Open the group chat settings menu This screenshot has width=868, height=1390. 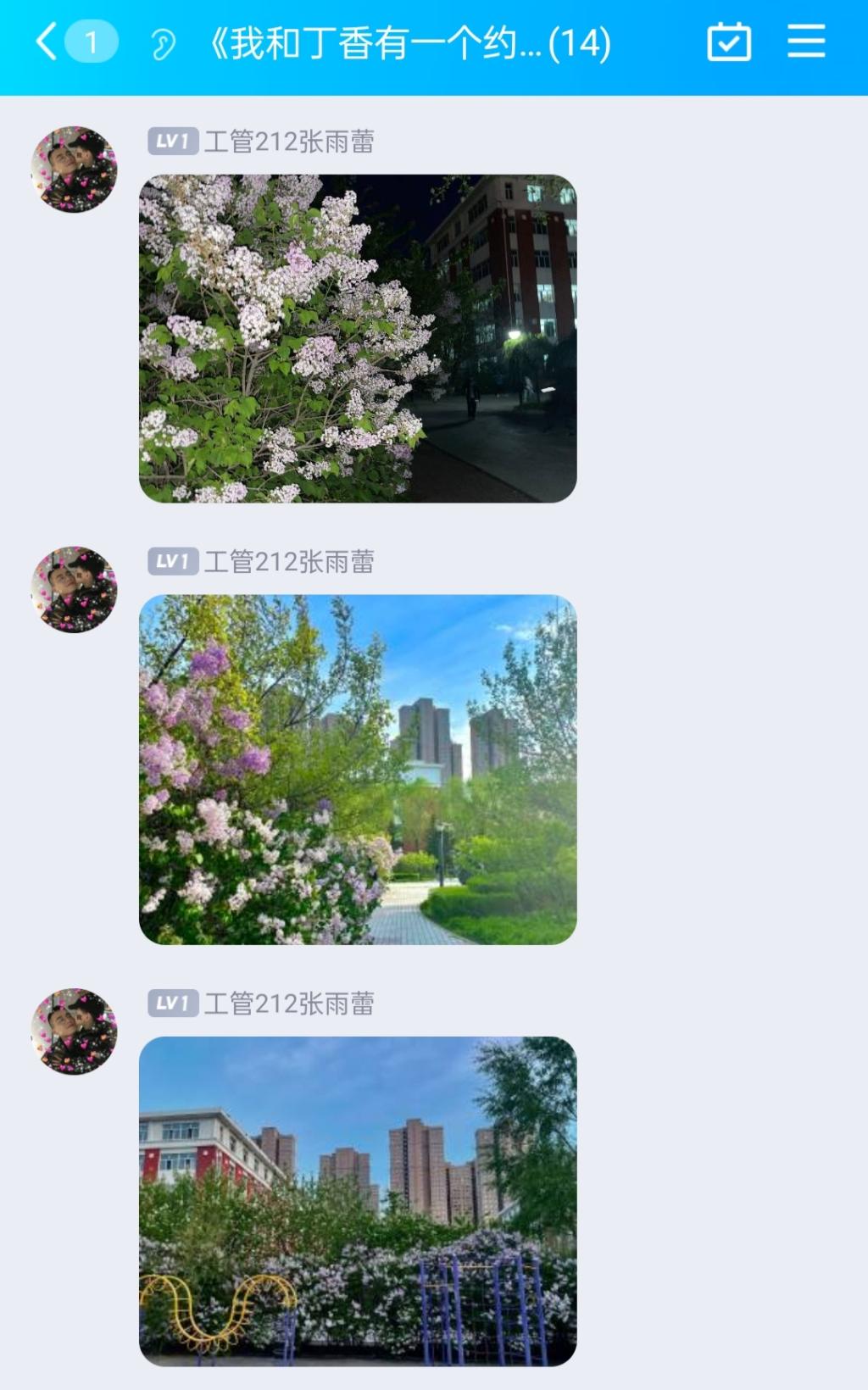click(x=805, y=42)
